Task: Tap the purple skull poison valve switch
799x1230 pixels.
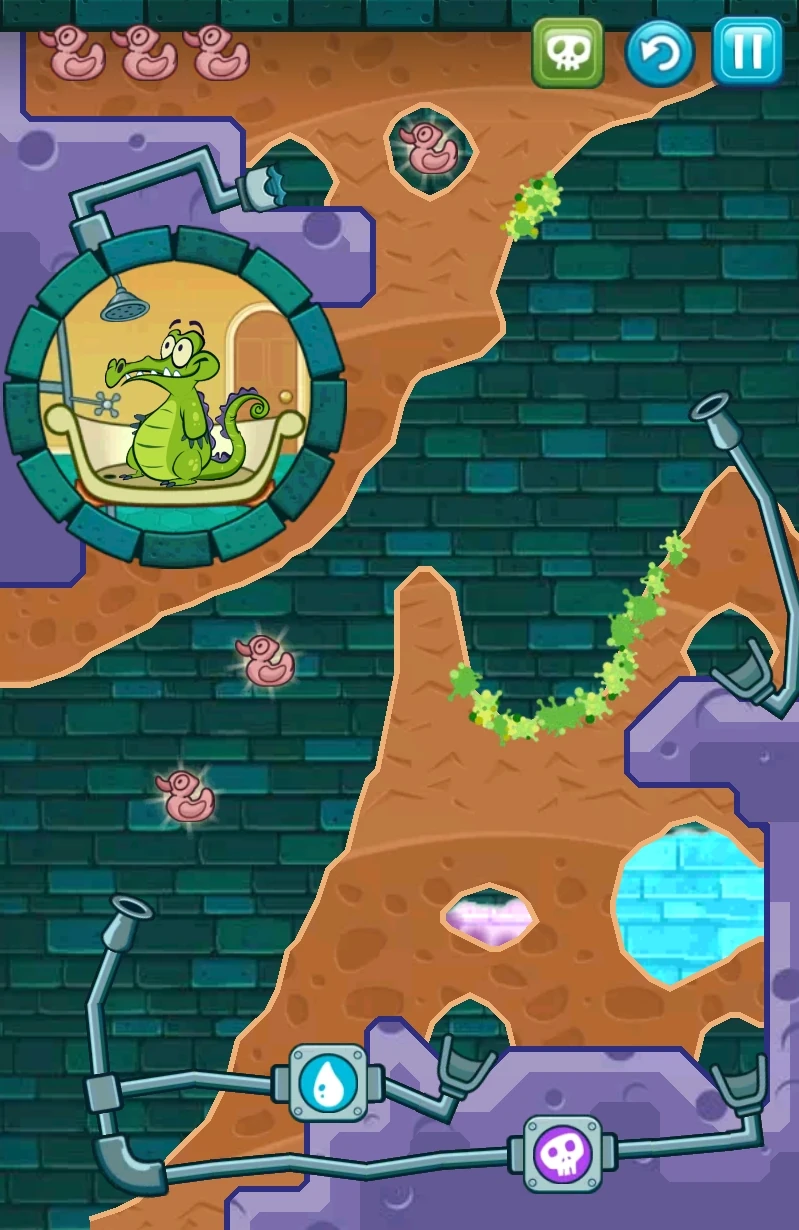Action: [563, 1154]
